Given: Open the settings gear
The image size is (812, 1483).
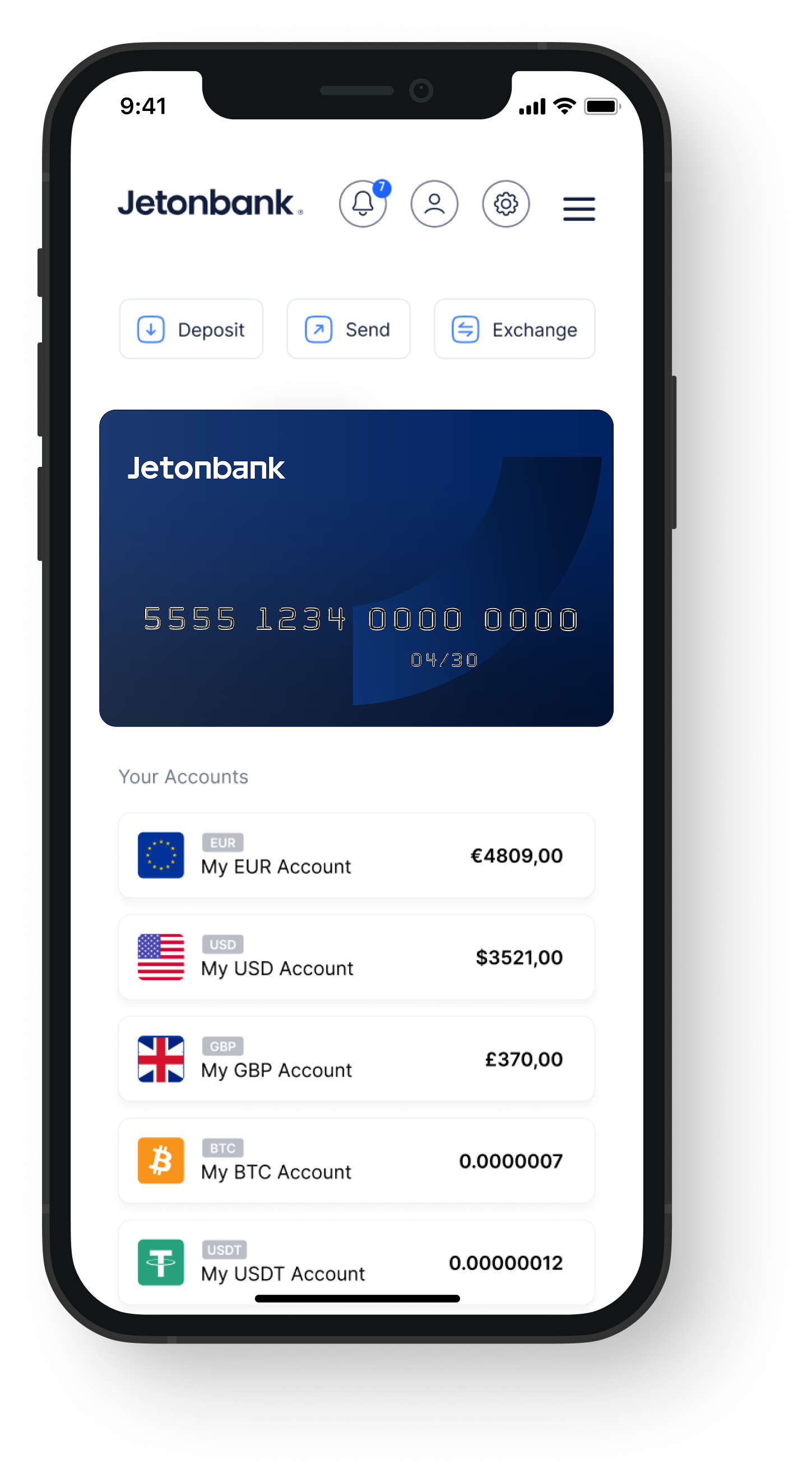Looking at the screenshot, I should (x=506, y=204).
